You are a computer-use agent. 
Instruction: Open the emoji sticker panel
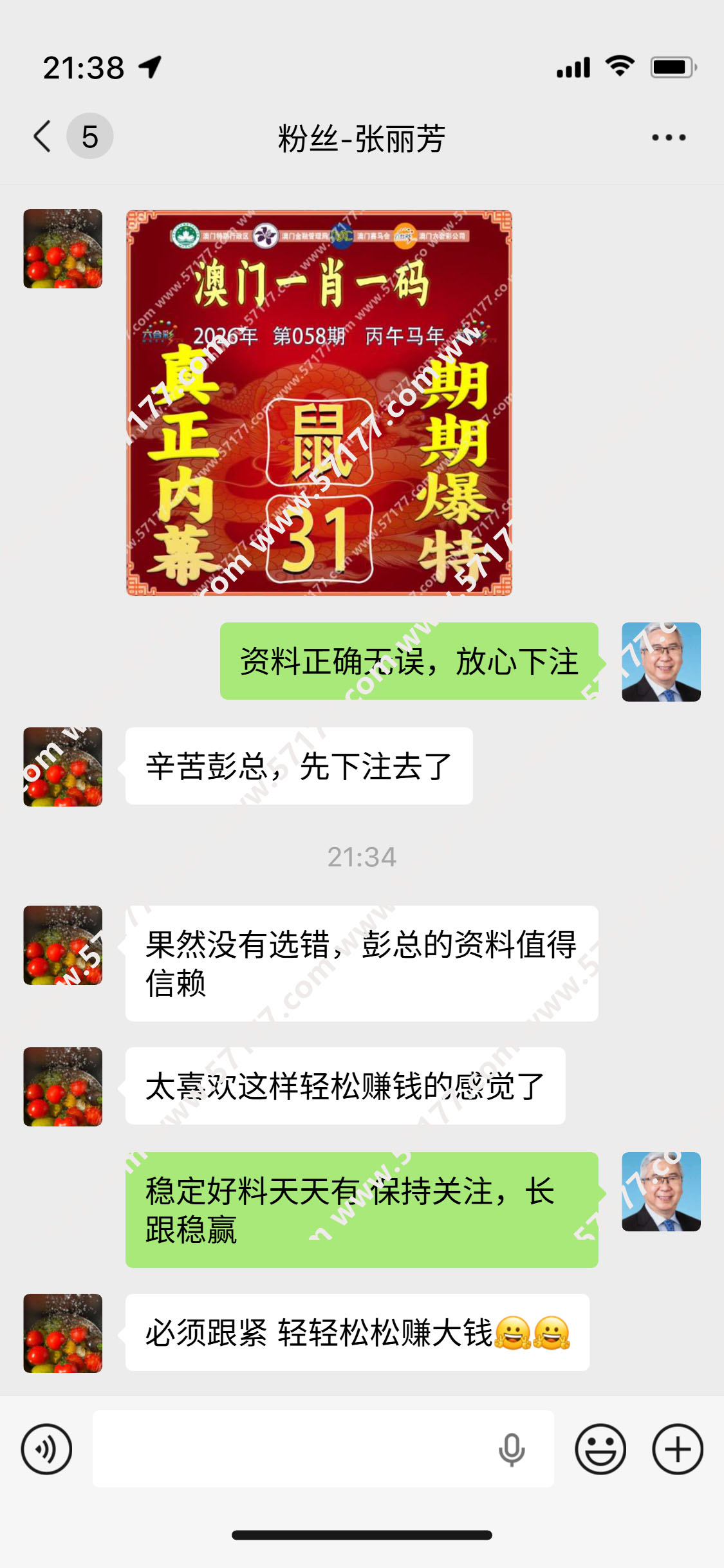click(600, 1449)
